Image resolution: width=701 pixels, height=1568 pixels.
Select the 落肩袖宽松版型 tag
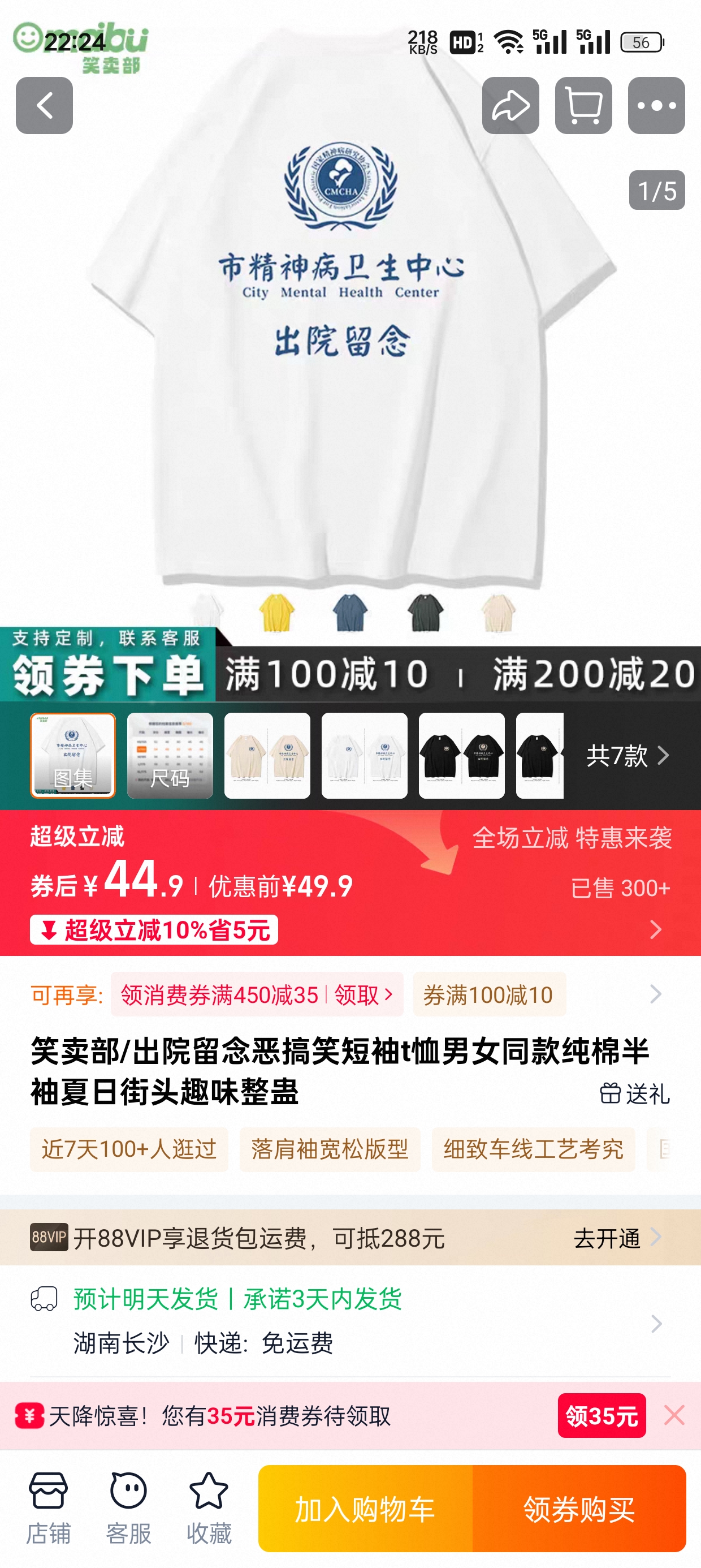click(329, 1149)
